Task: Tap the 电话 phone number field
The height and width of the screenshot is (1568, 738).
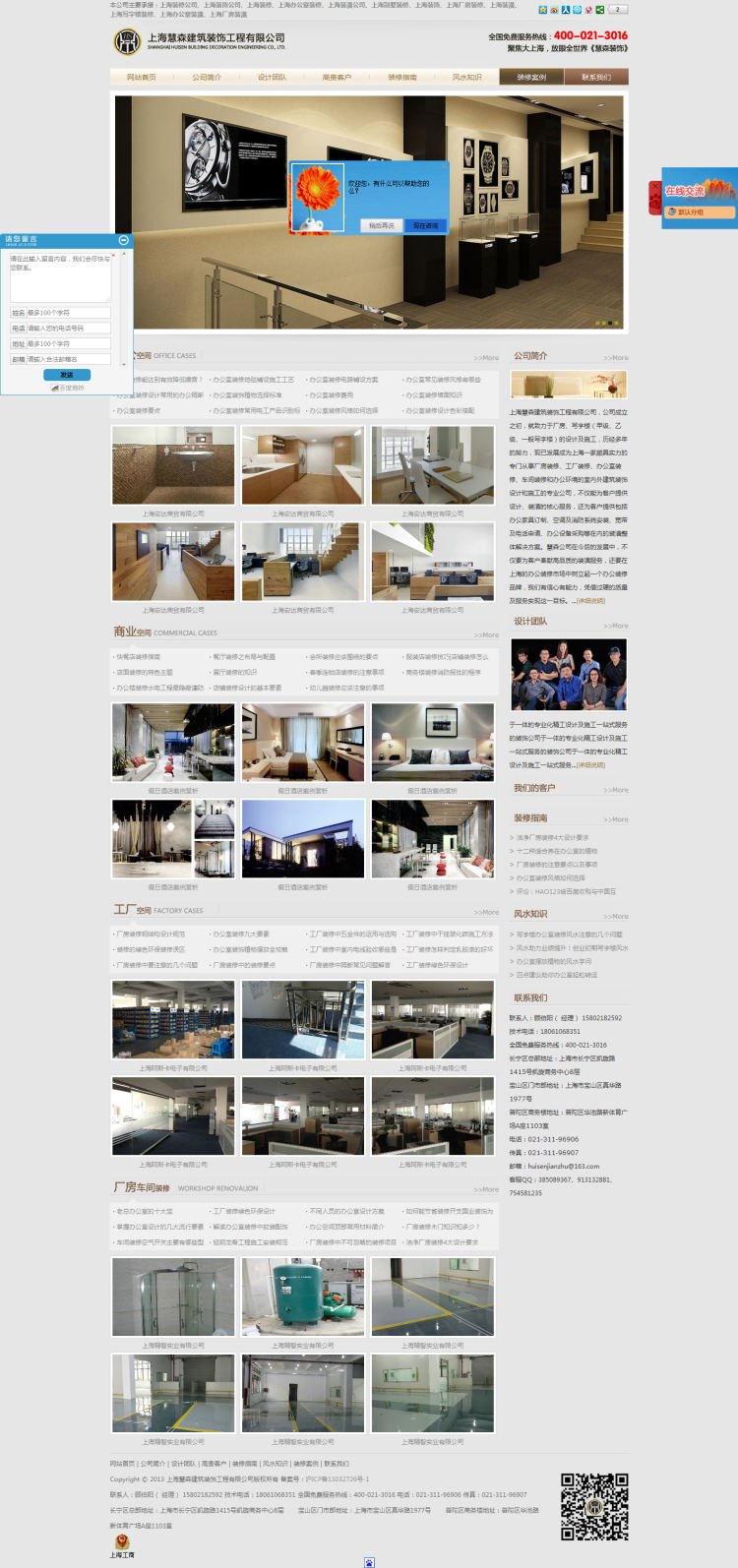Action: click(x=68, y=329)
